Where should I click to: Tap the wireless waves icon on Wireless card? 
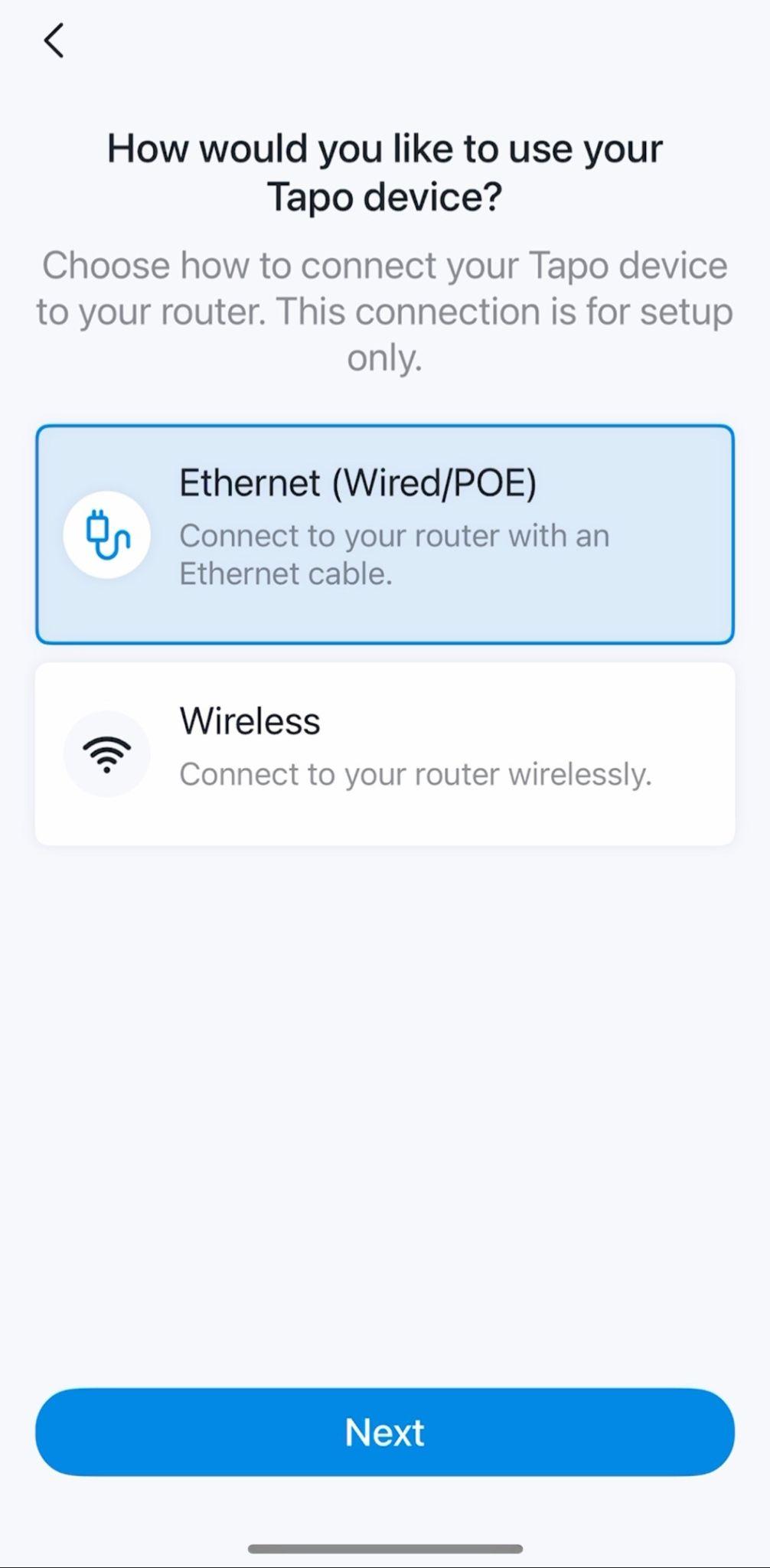[106, 753]
